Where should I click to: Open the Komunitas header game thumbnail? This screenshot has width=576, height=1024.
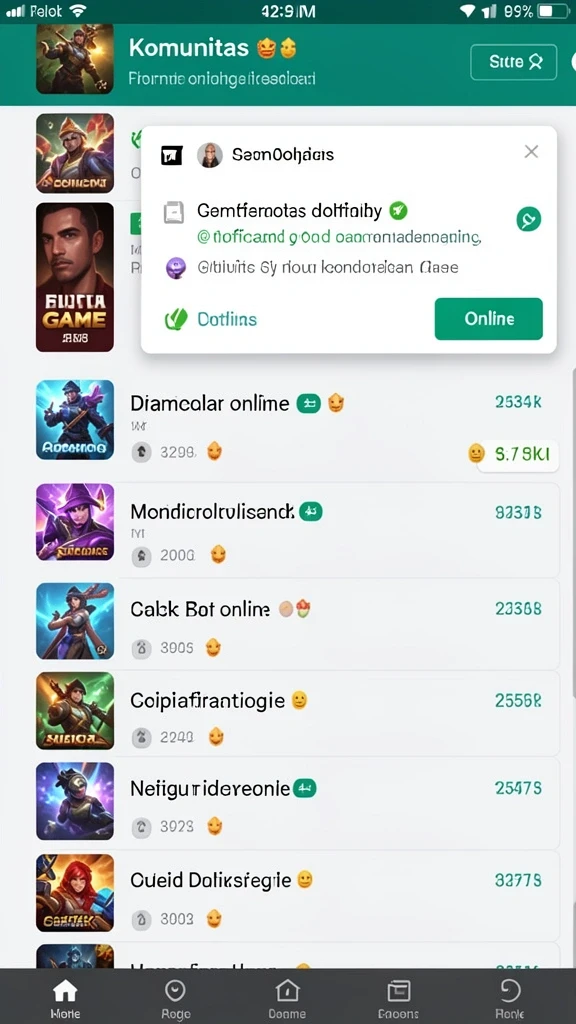[x=74, y=59]
